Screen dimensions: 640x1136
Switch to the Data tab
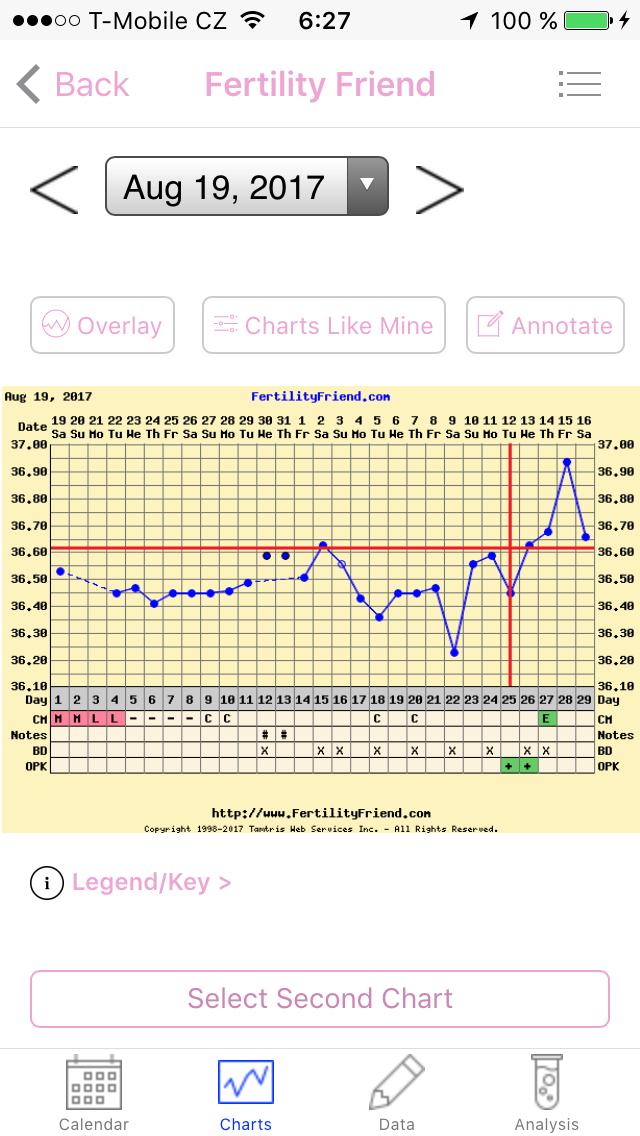coord(397,1094)
